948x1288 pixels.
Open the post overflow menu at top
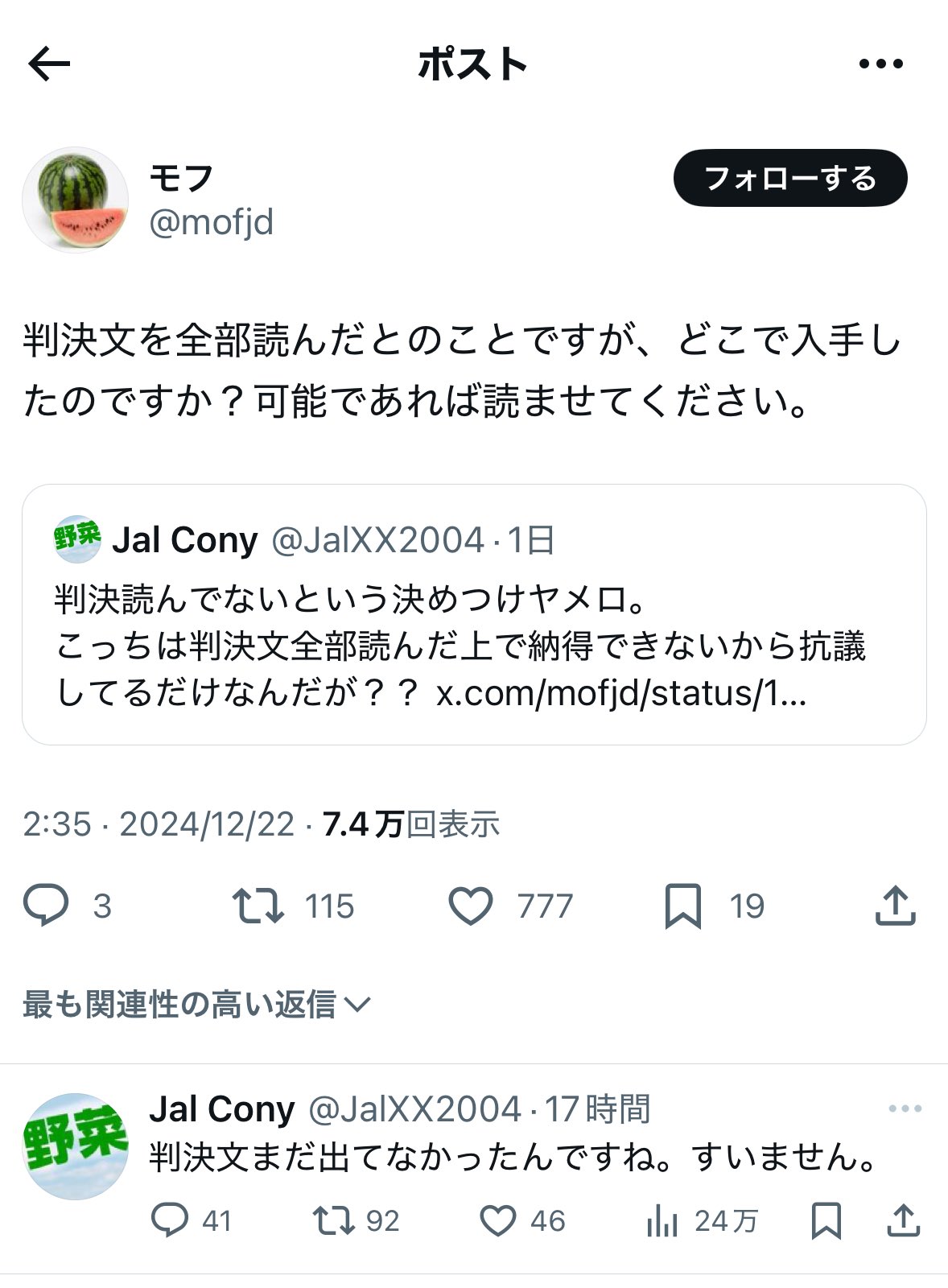[x=880, y=64]
